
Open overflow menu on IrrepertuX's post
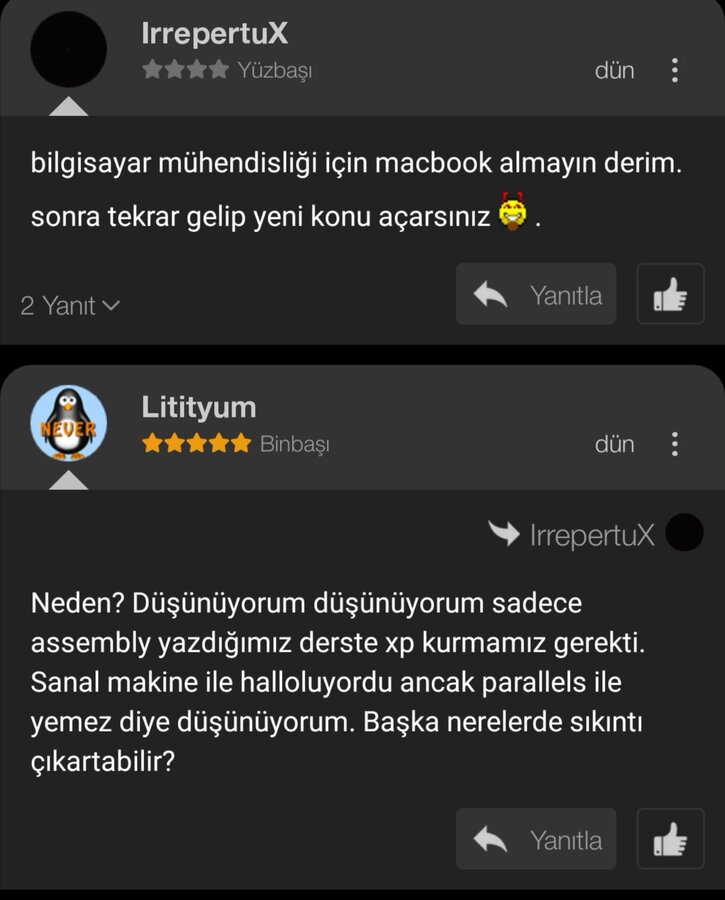coord(675,70)
